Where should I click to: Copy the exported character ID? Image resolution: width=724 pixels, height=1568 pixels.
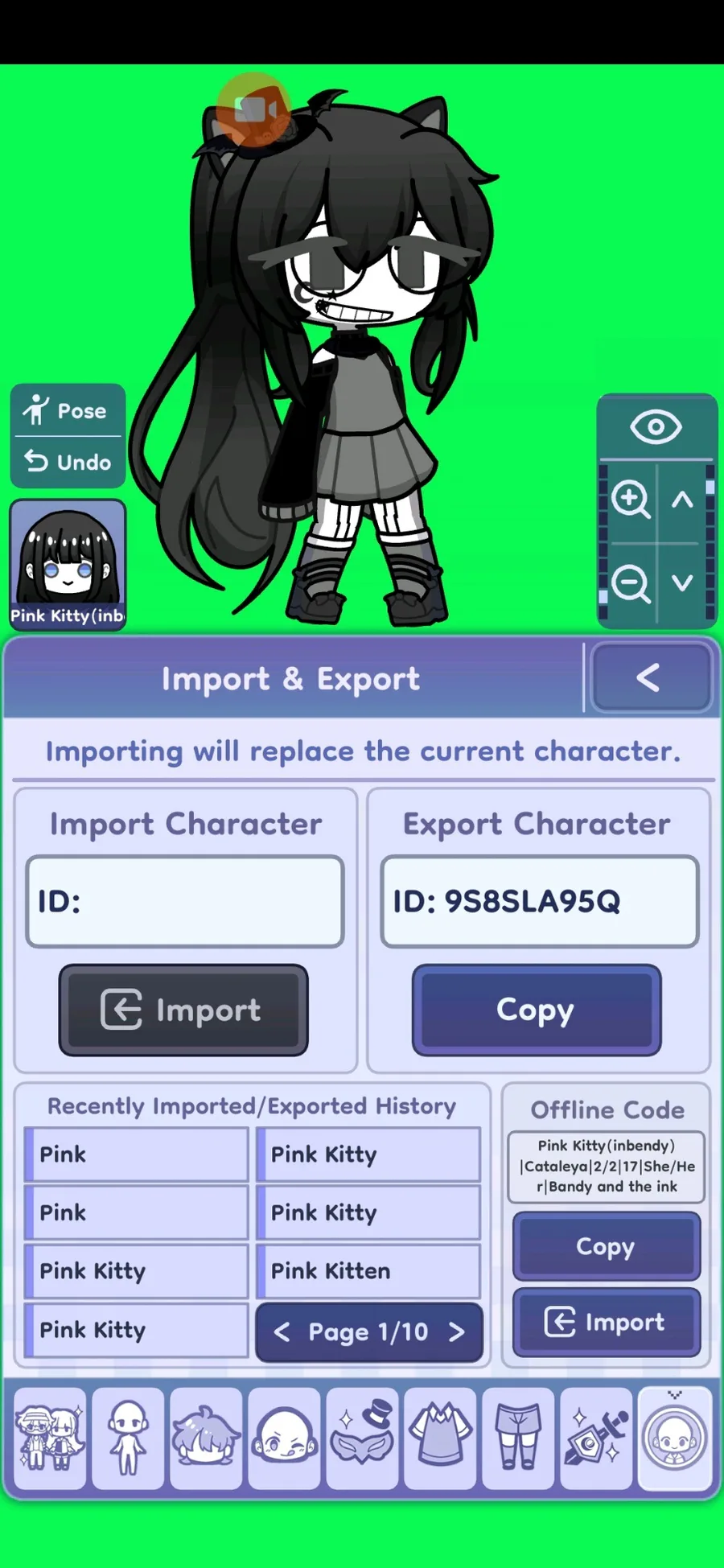point(537,1010)
